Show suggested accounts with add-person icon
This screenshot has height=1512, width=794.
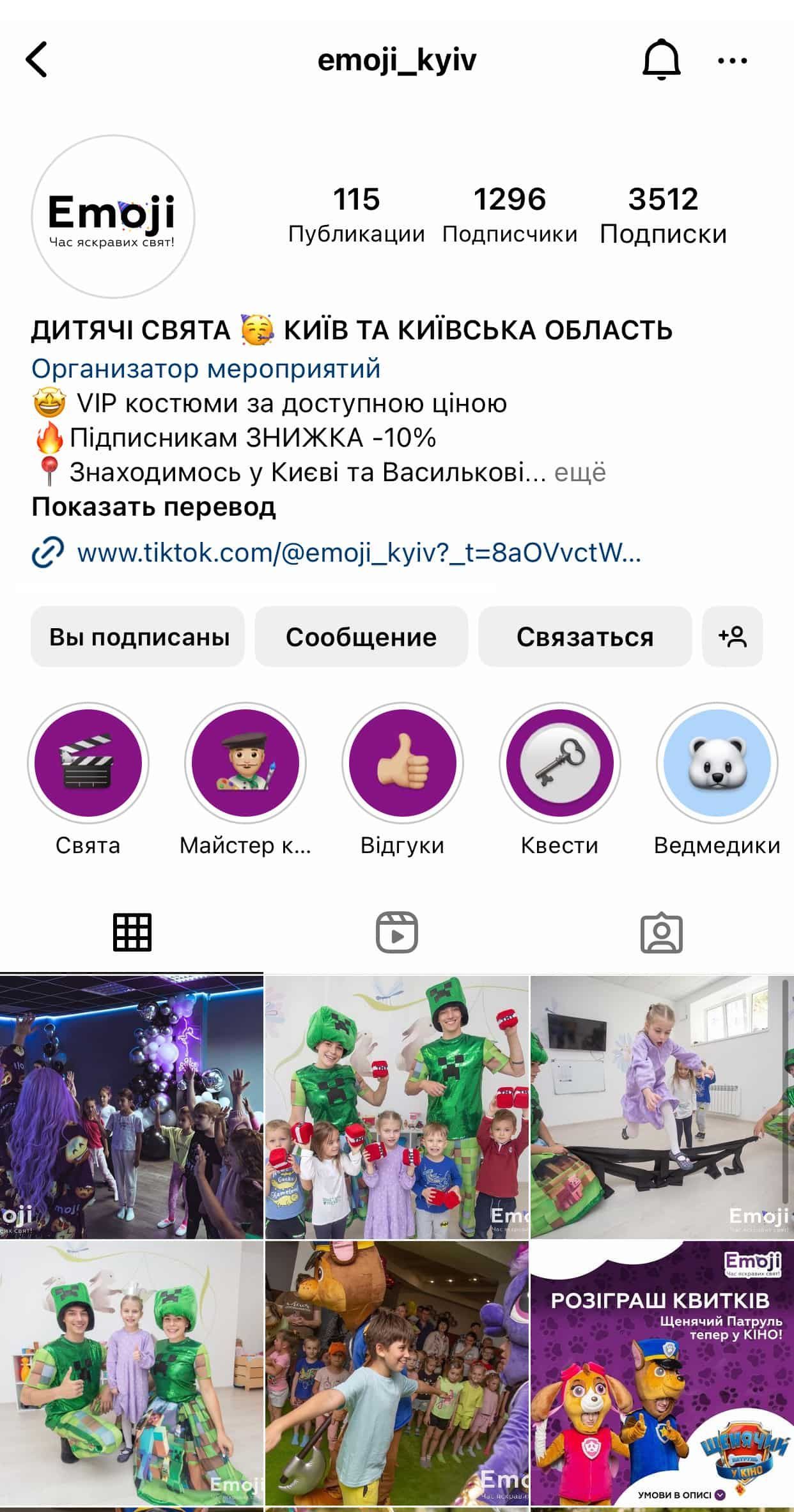pyautogui.click(x=733, y=637)
